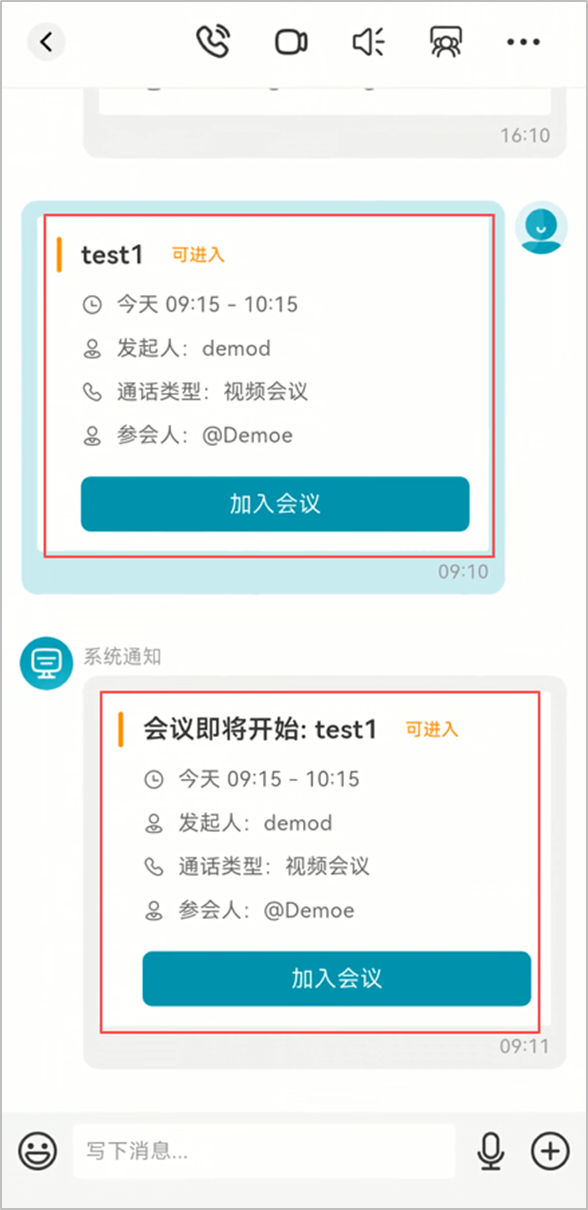Join meeting from 会议即将开始 card

click(x=336, y=978)
